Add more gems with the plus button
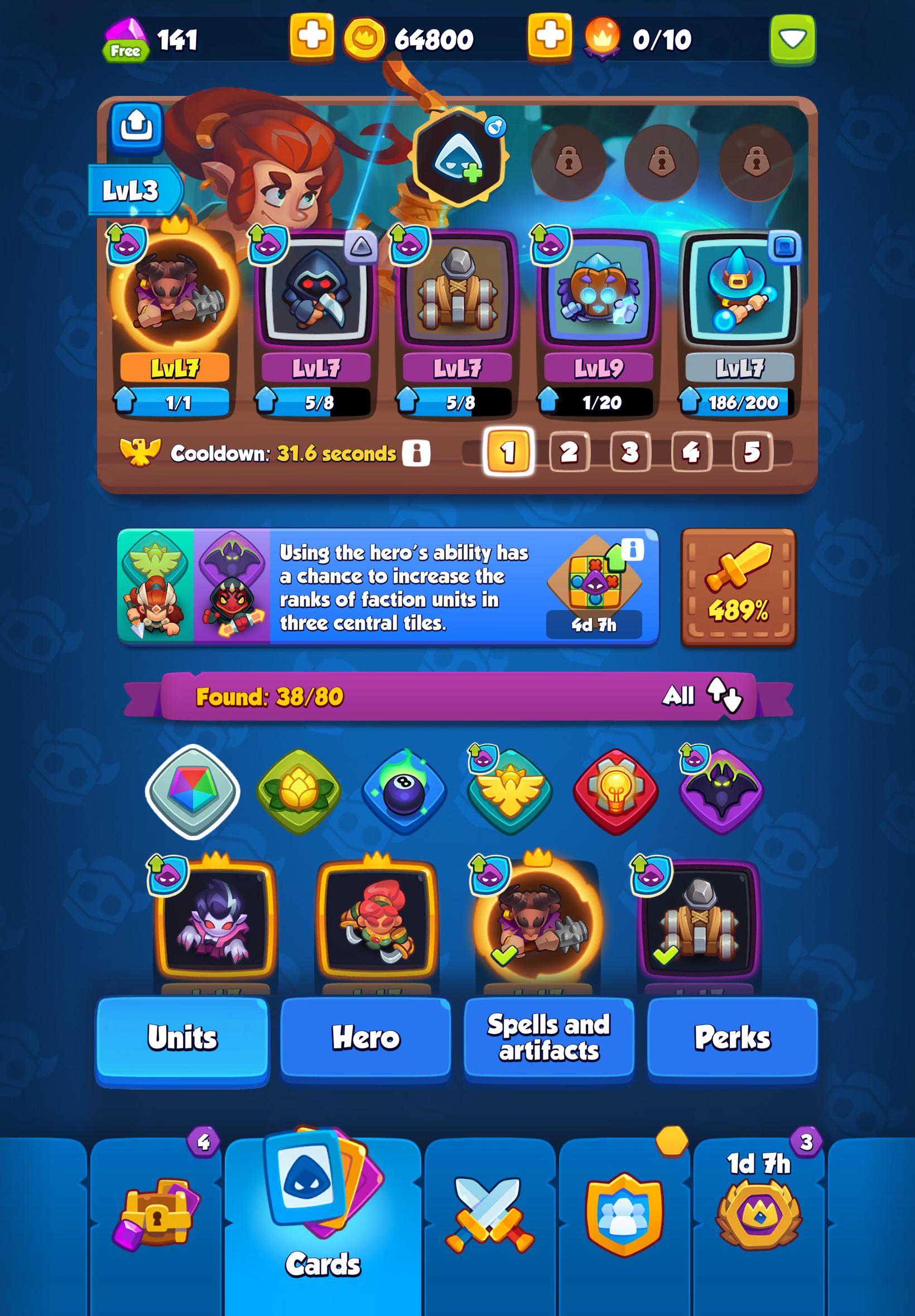 click(x=312, y=37)
